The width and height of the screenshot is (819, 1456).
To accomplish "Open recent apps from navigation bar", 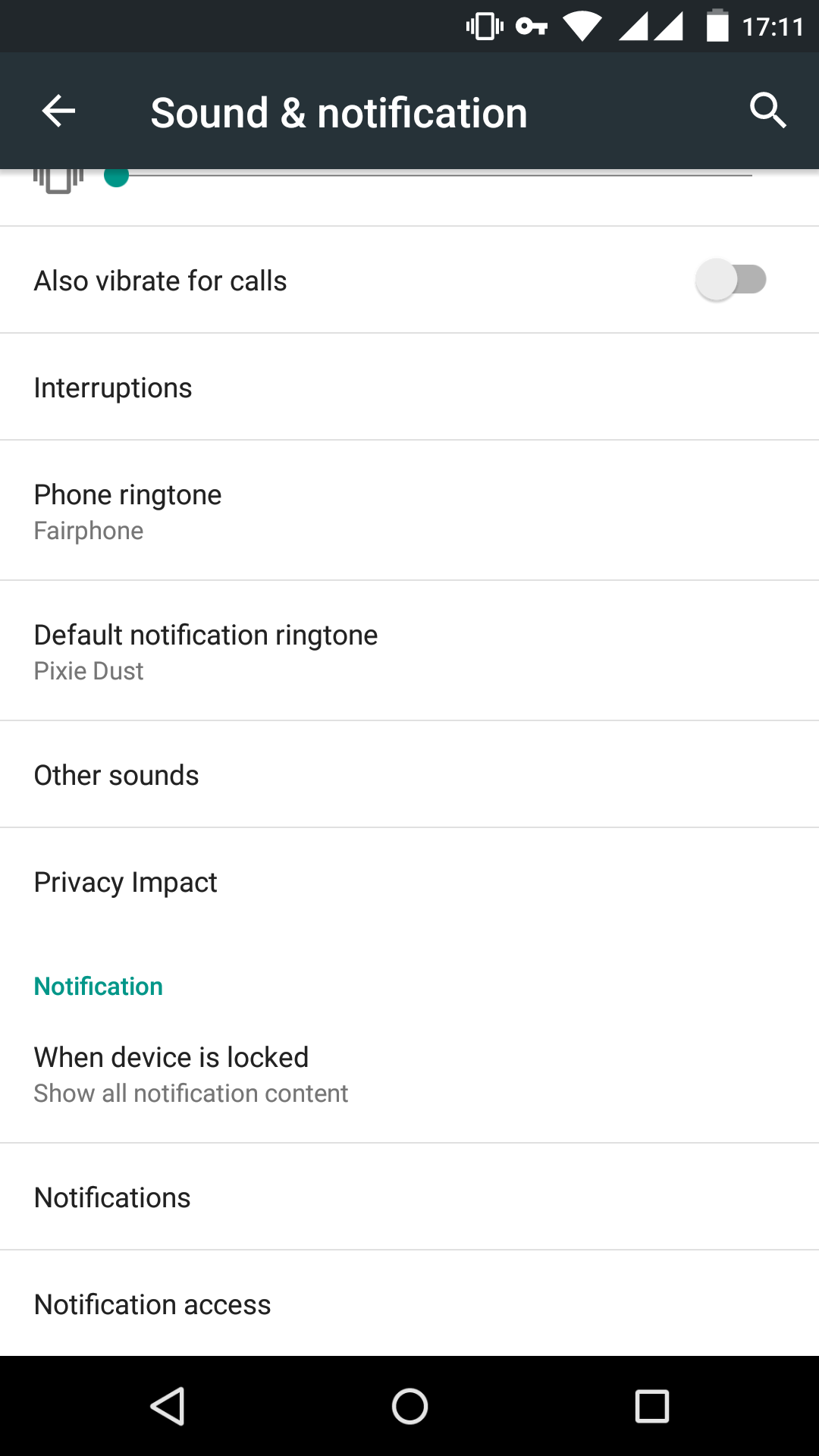I will [652, 1407].
